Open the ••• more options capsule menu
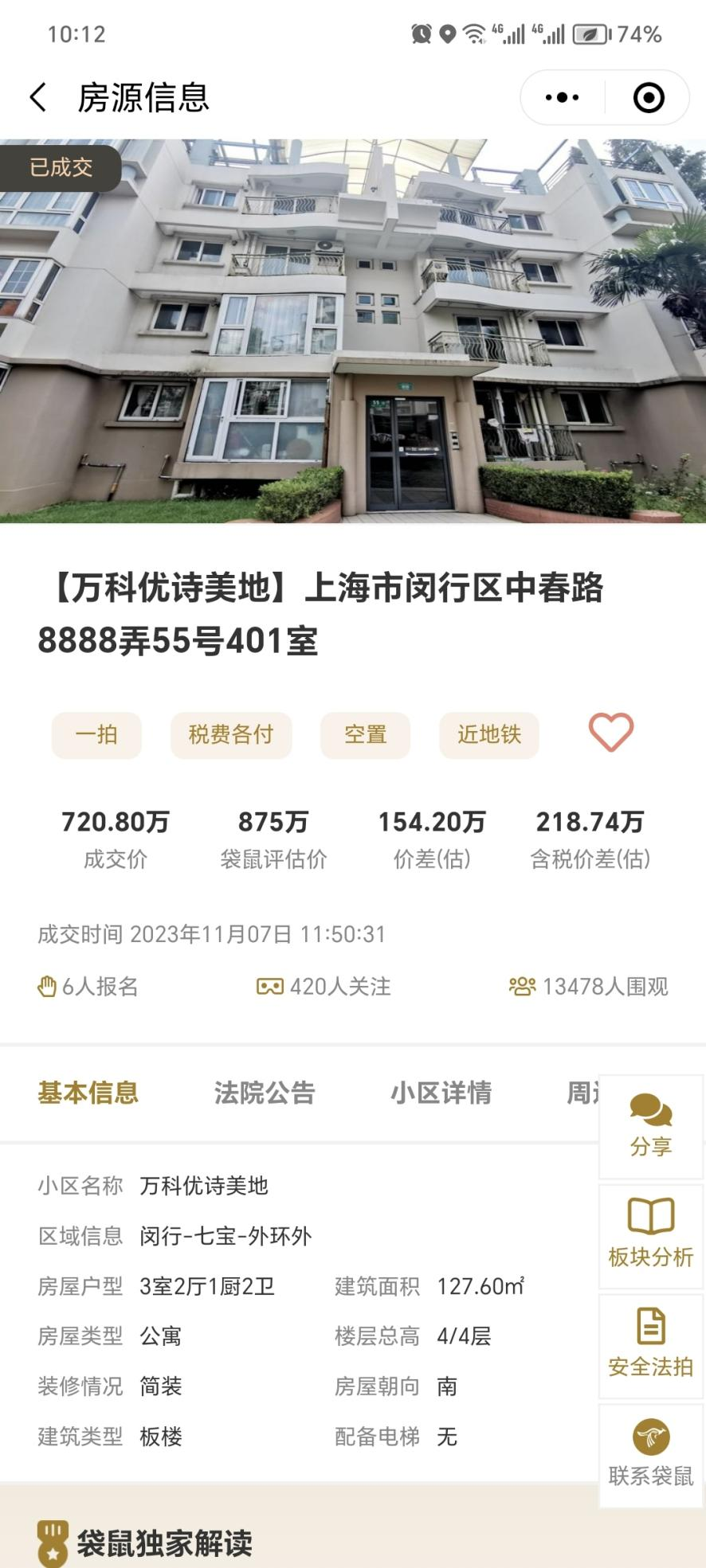Screen dimensions: 706x1568 (564, 96)
